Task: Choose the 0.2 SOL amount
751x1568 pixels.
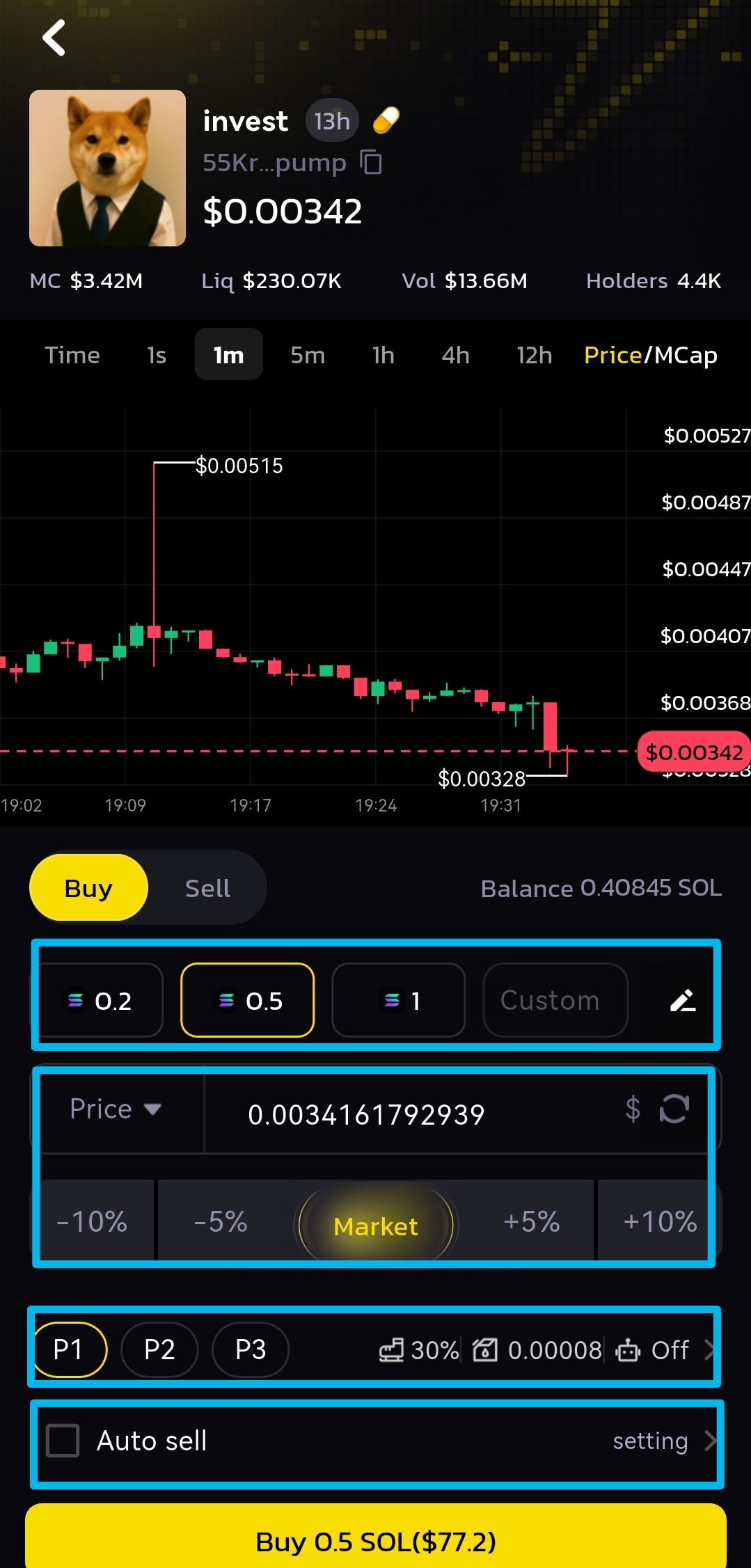Action: tap(101, 1001)
